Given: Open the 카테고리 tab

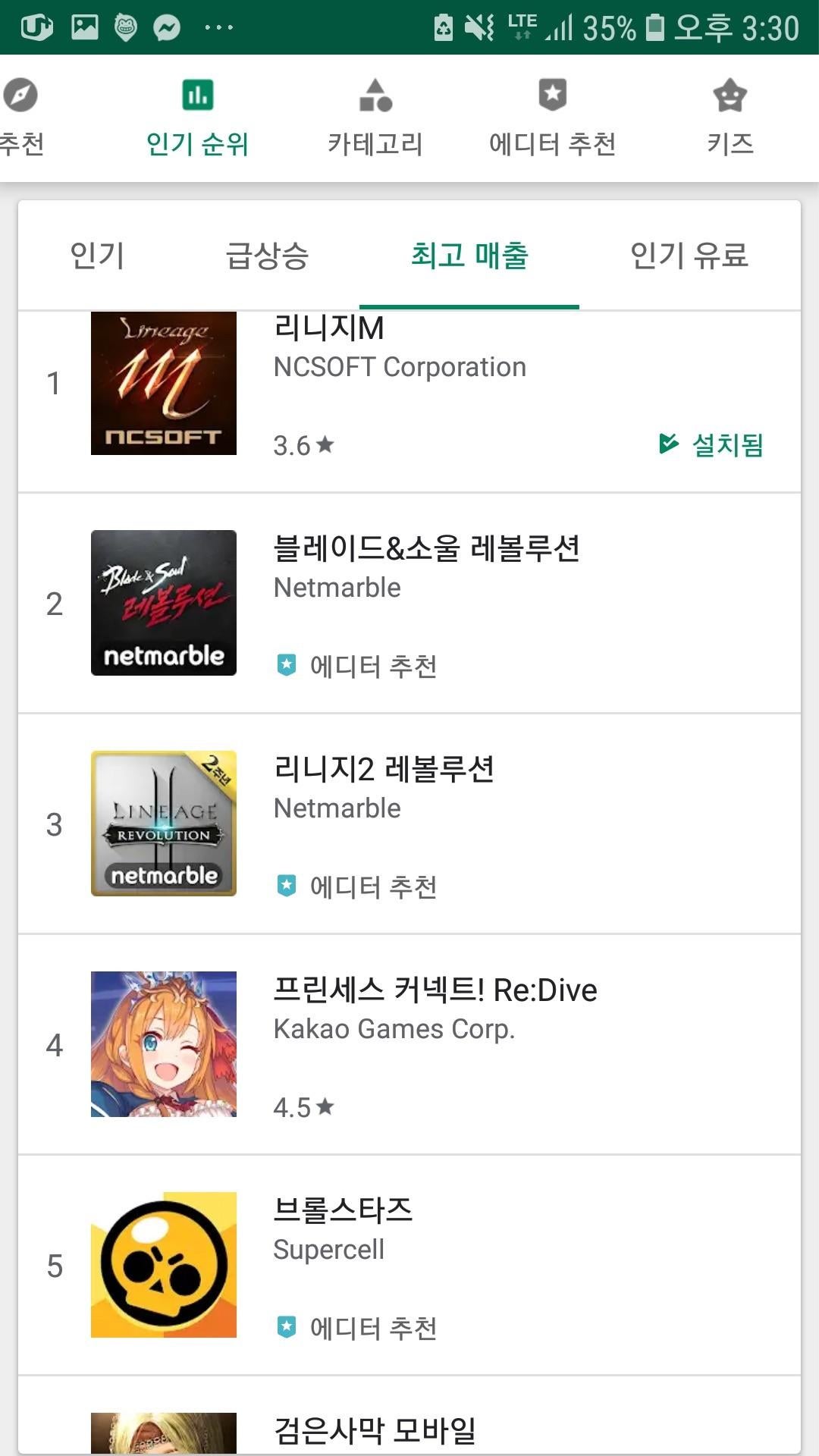Looking at the screenshot, I should pos(375,118).
